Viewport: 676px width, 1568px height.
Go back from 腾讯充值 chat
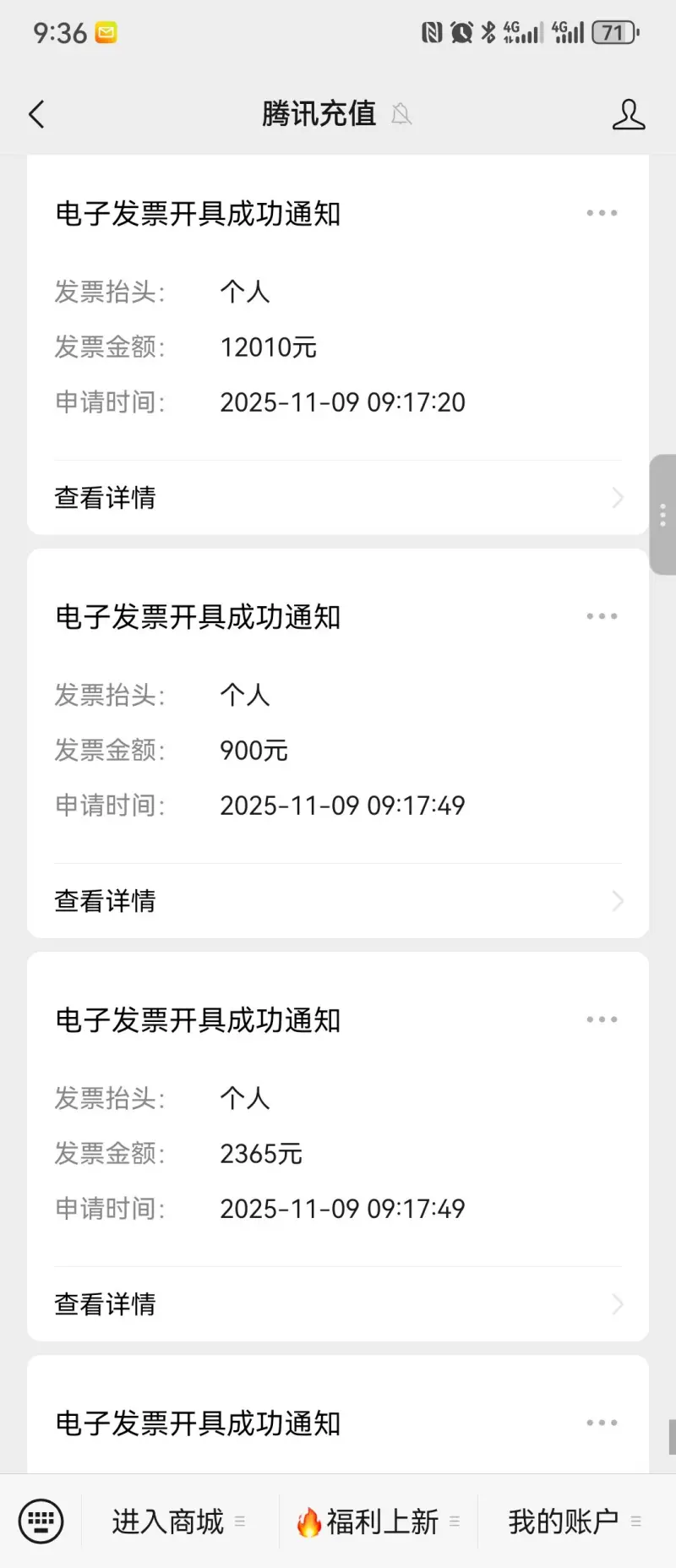[x=36, y=114]
